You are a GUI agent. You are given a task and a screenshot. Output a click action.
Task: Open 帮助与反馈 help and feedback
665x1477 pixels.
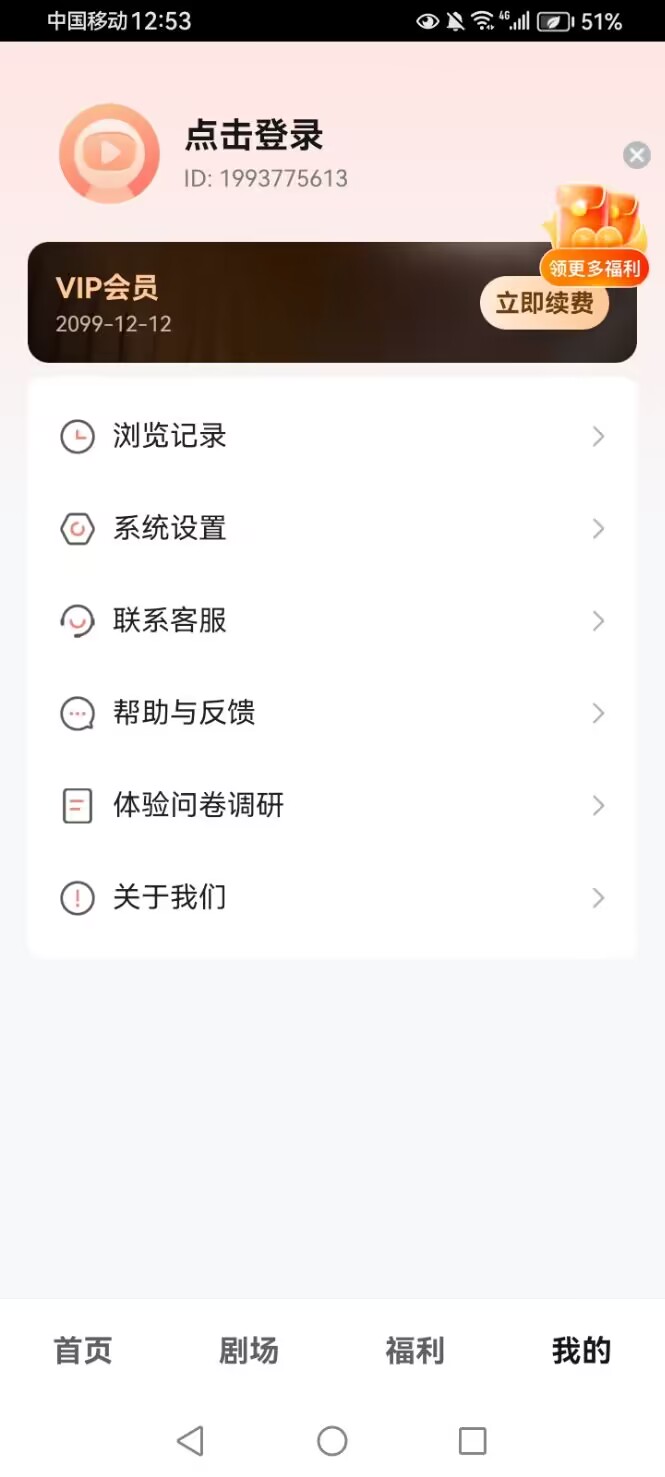click(332, 713)
